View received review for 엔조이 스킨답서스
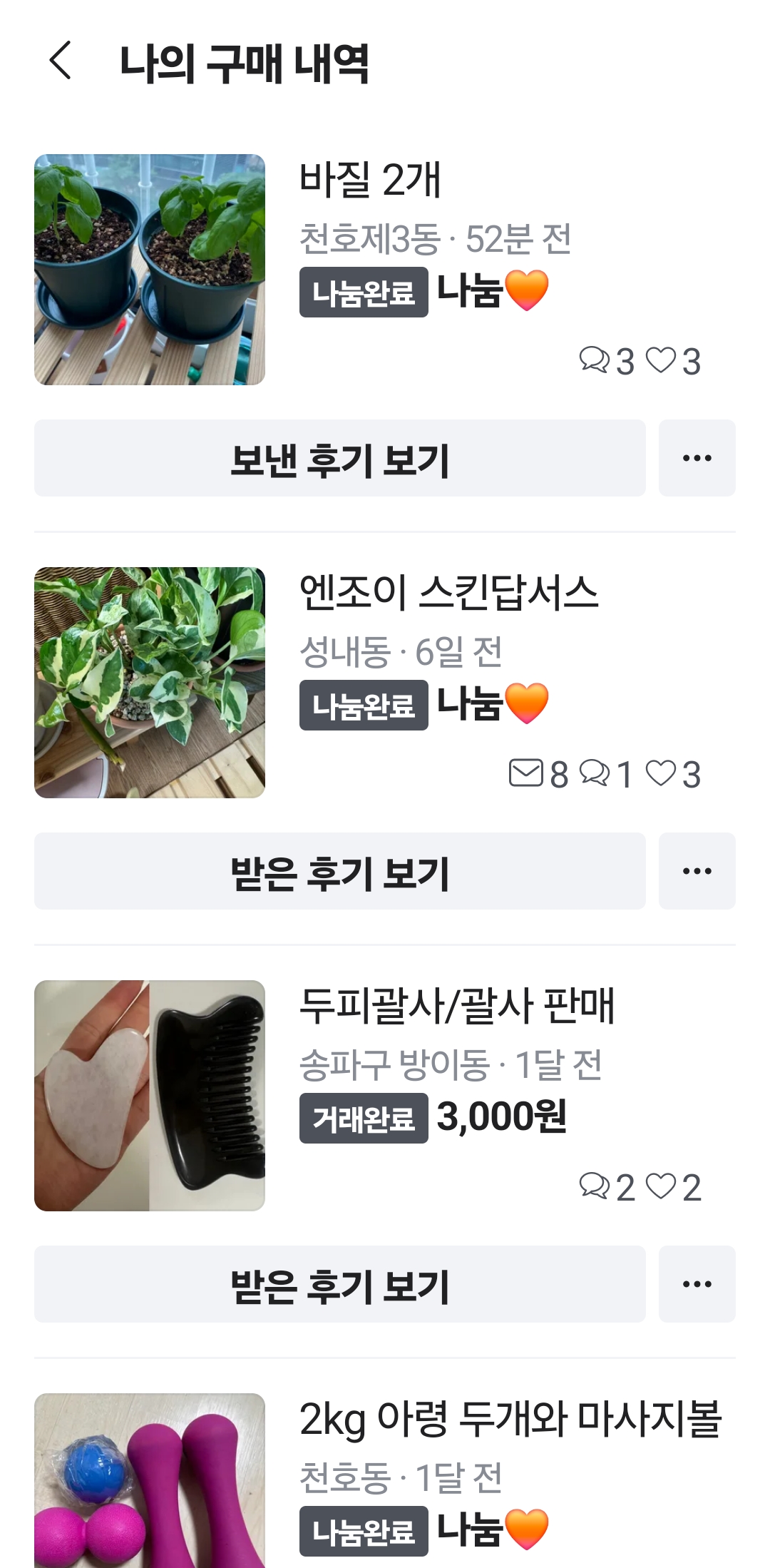Image resolution: width=770 pixels, height=1568 pixels. coord(339,872)
